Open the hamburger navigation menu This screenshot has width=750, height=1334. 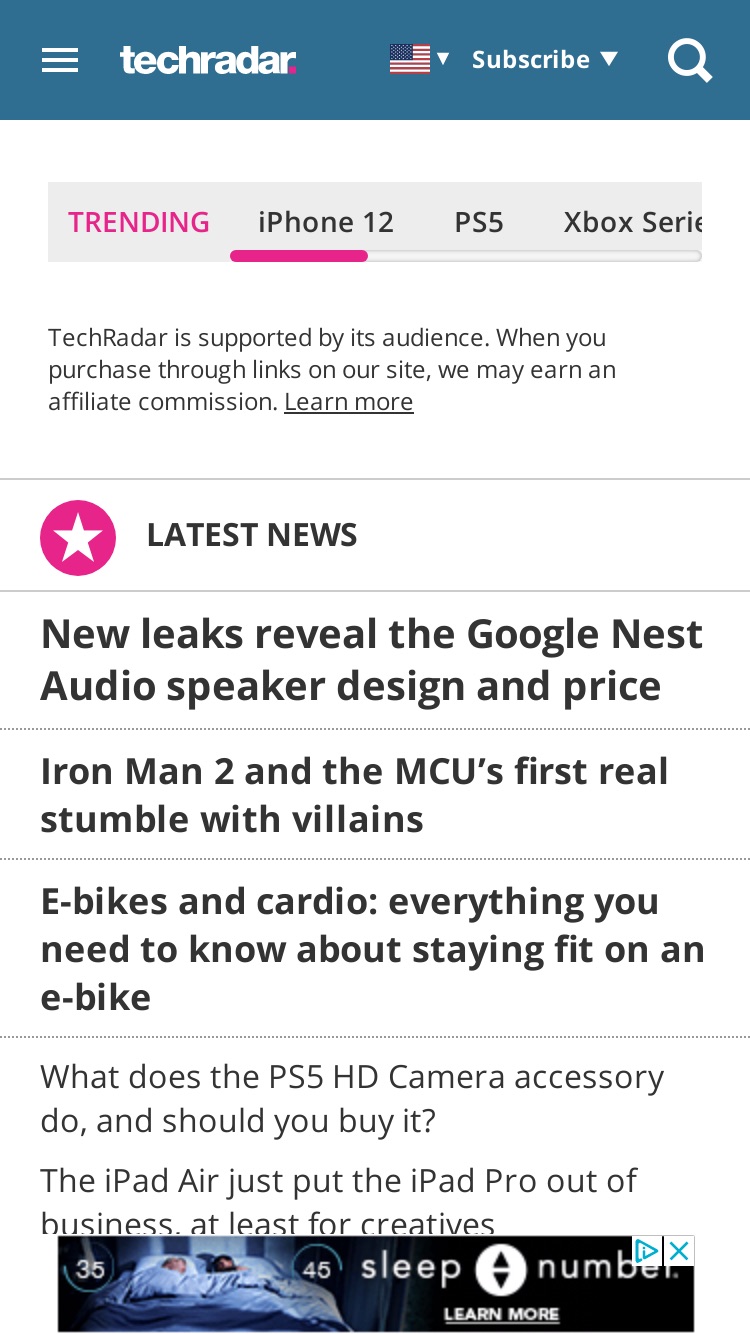pos(60,61)
